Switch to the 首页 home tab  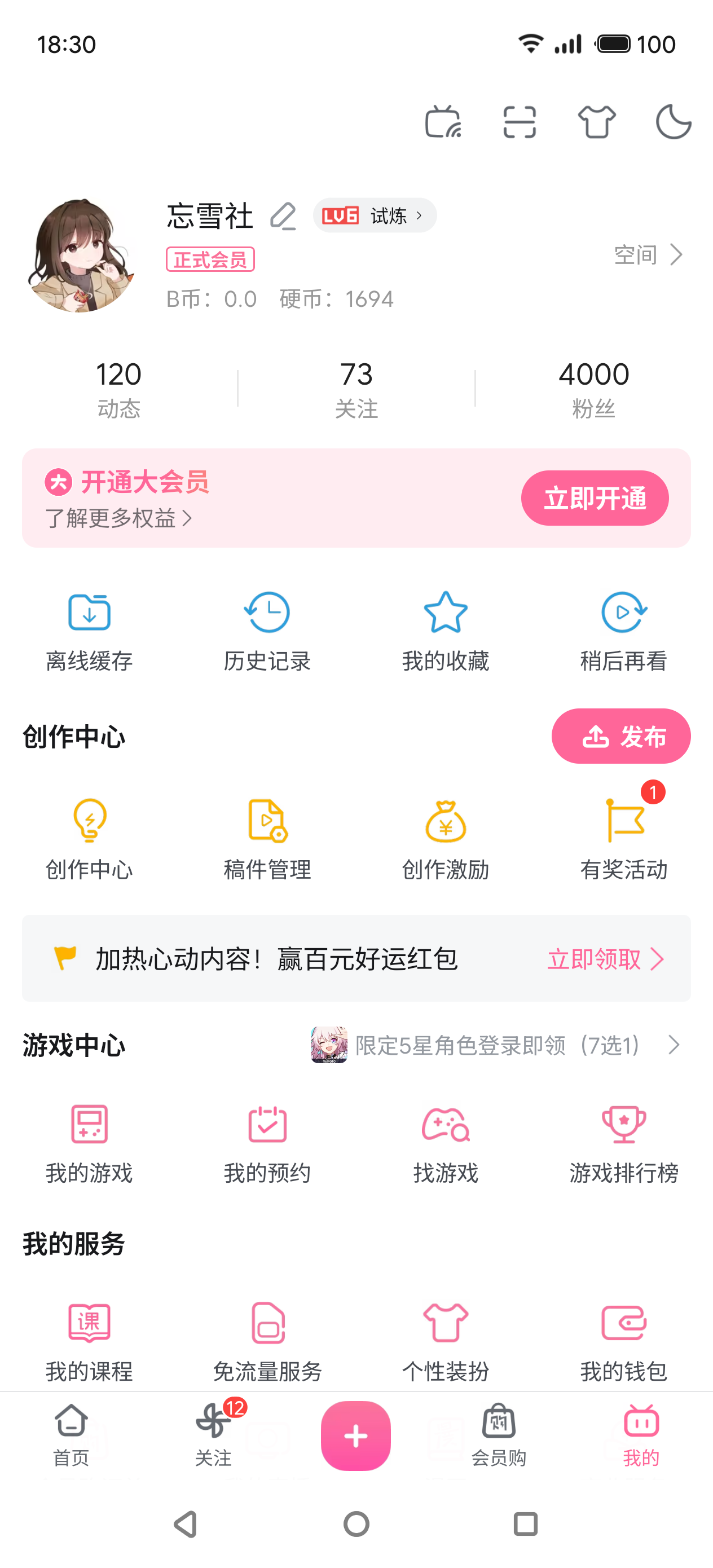(71, 1435)
